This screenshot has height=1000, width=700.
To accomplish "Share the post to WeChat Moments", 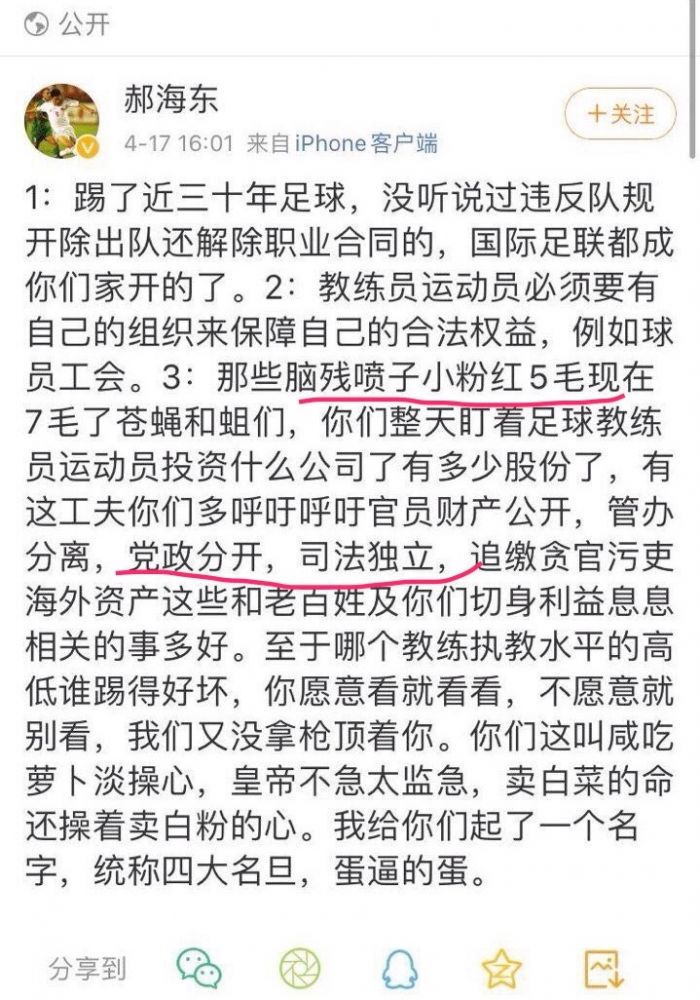I will tap(299, 967).
